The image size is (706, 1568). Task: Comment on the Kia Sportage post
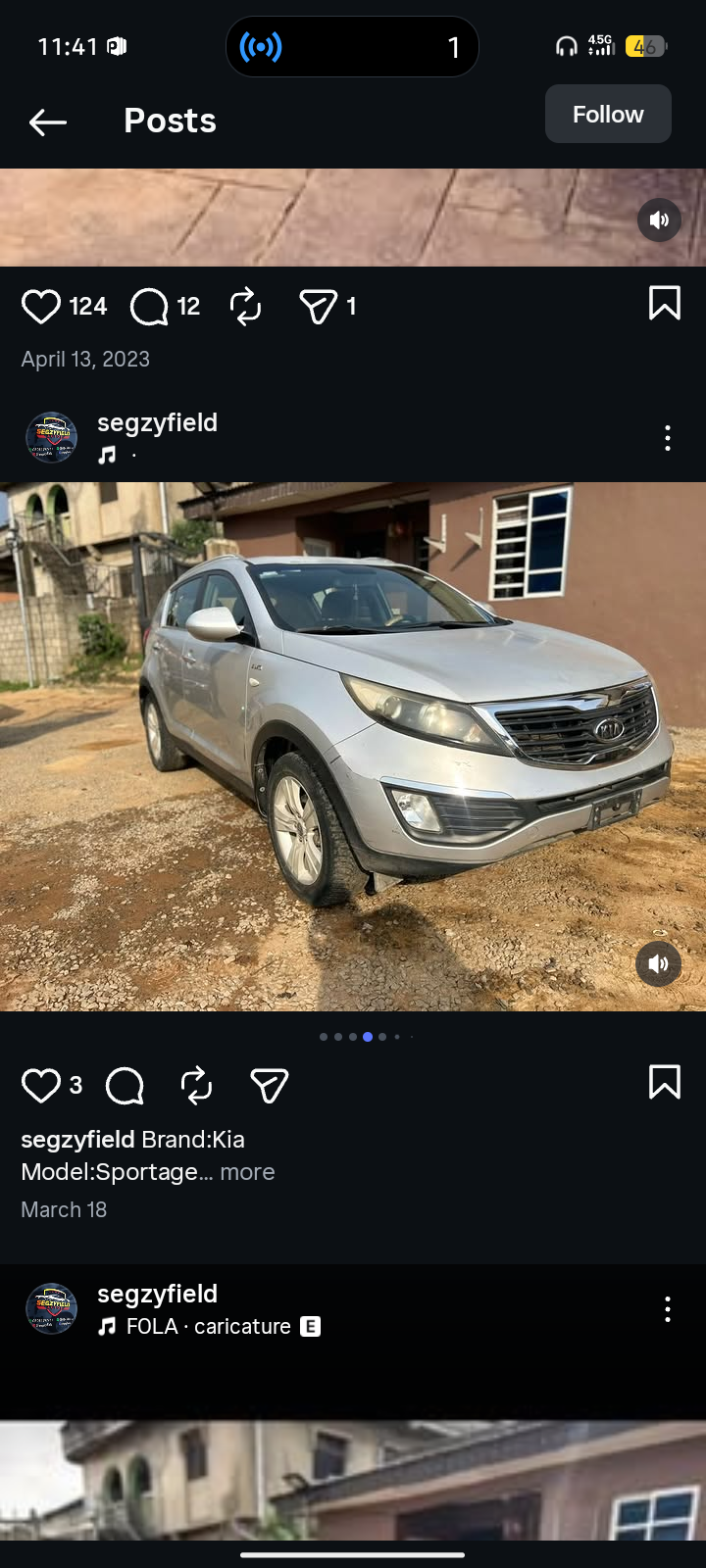coord(125,1086)
